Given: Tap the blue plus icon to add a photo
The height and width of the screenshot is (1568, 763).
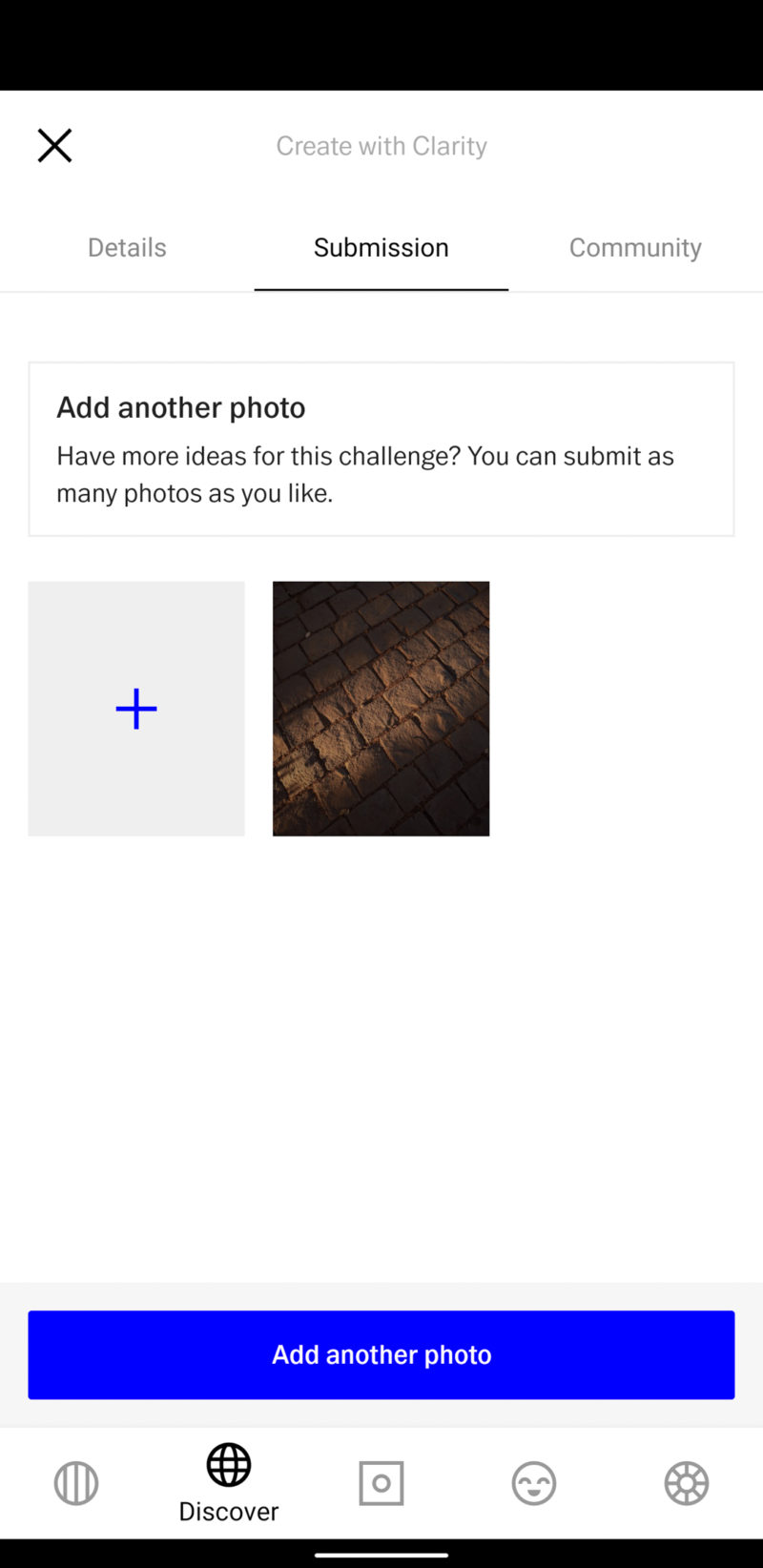Looking at the screenshot, I should [x=135, y=708].
